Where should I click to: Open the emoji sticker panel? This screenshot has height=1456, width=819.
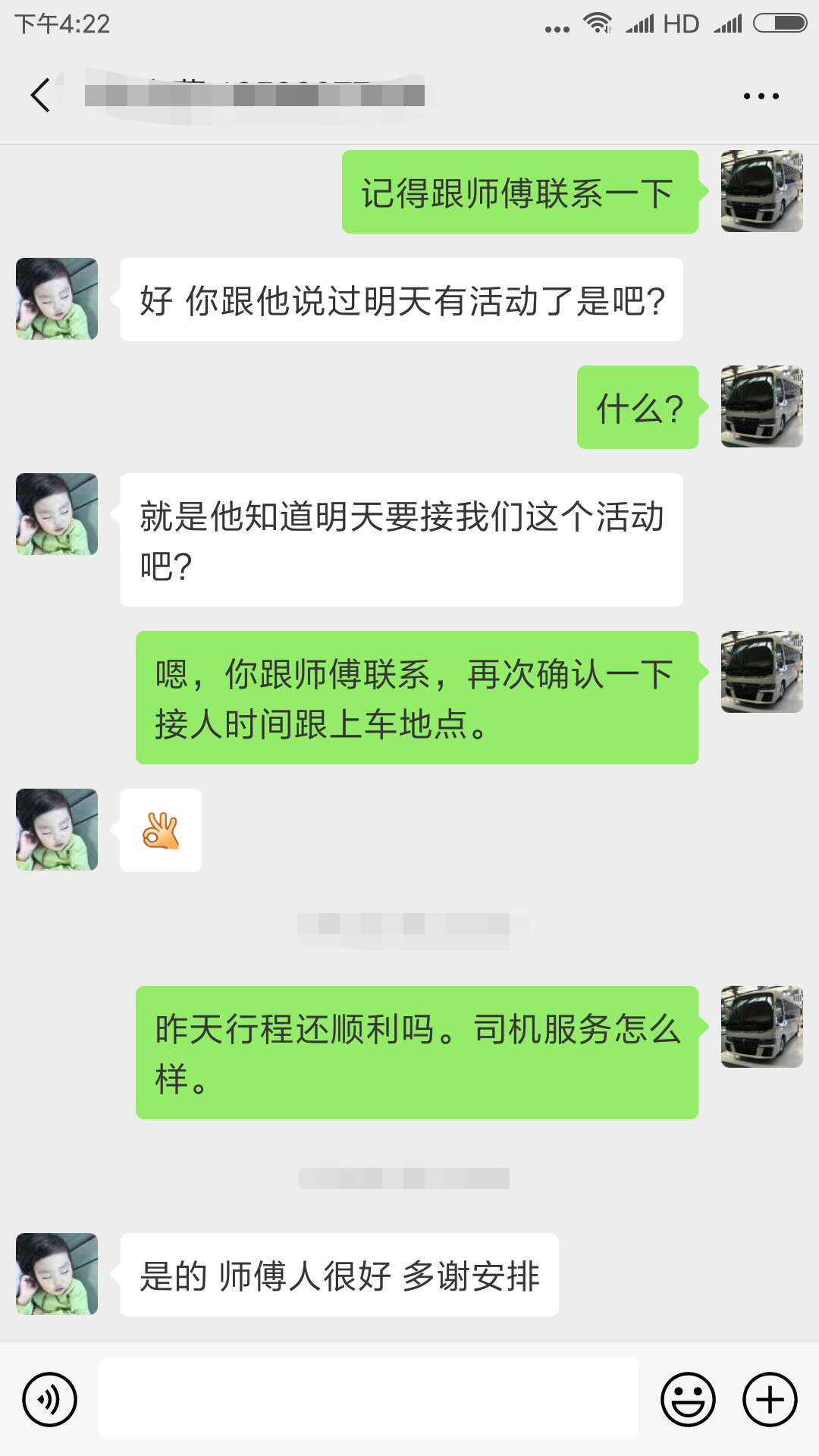pyautogui.click(x=688, y=1399)
